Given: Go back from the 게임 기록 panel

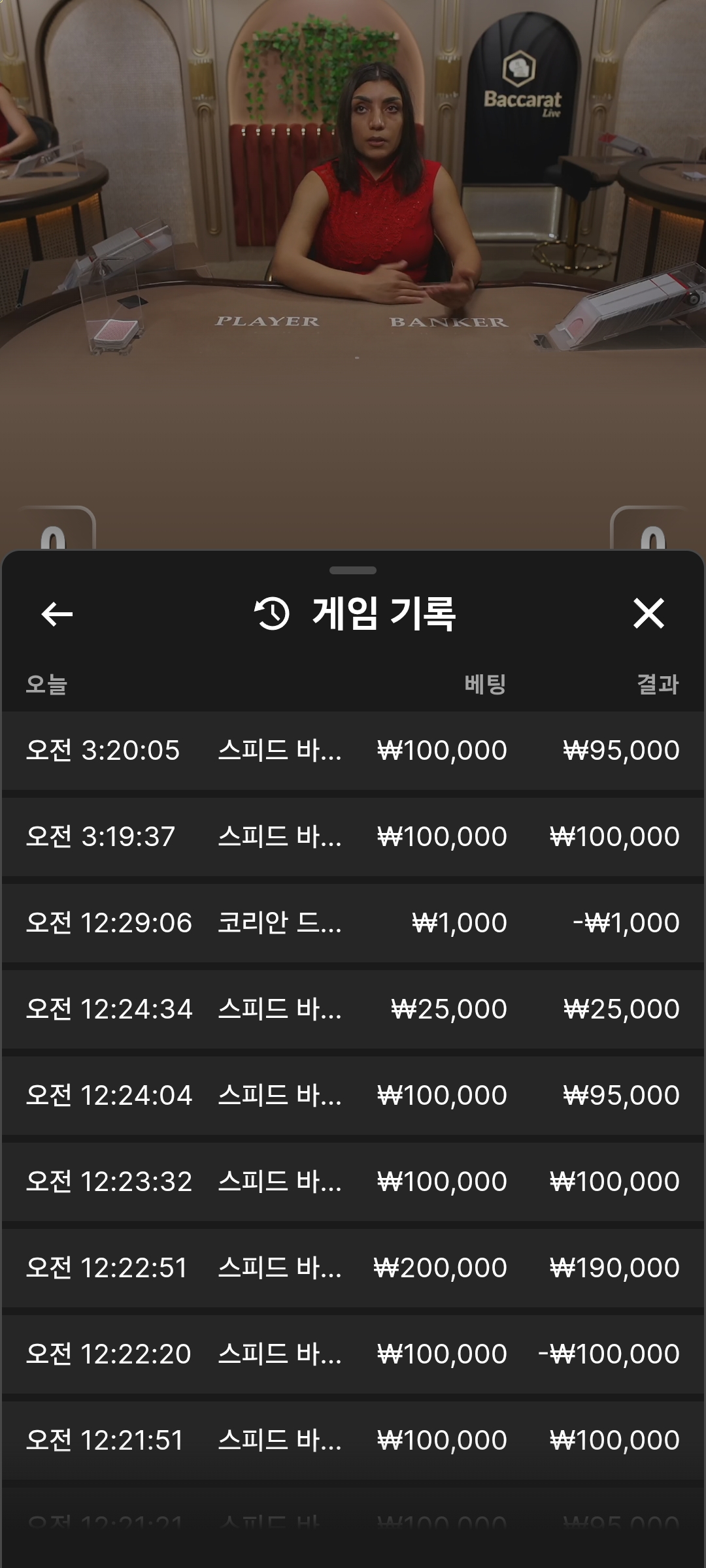Looking at the screenshot, I should pyautogui.click(x=57, y=614).
